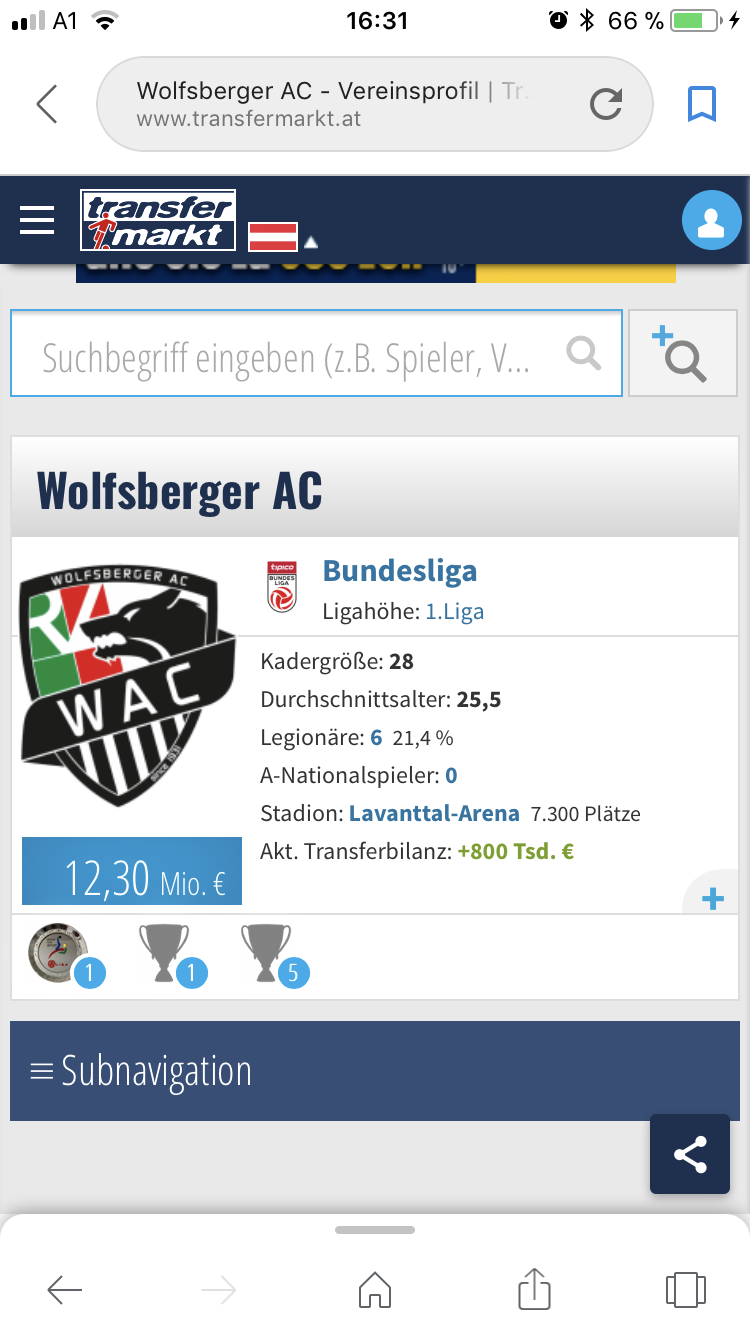Tap the Suchbegriff eingeben search field

pos(316,354)
